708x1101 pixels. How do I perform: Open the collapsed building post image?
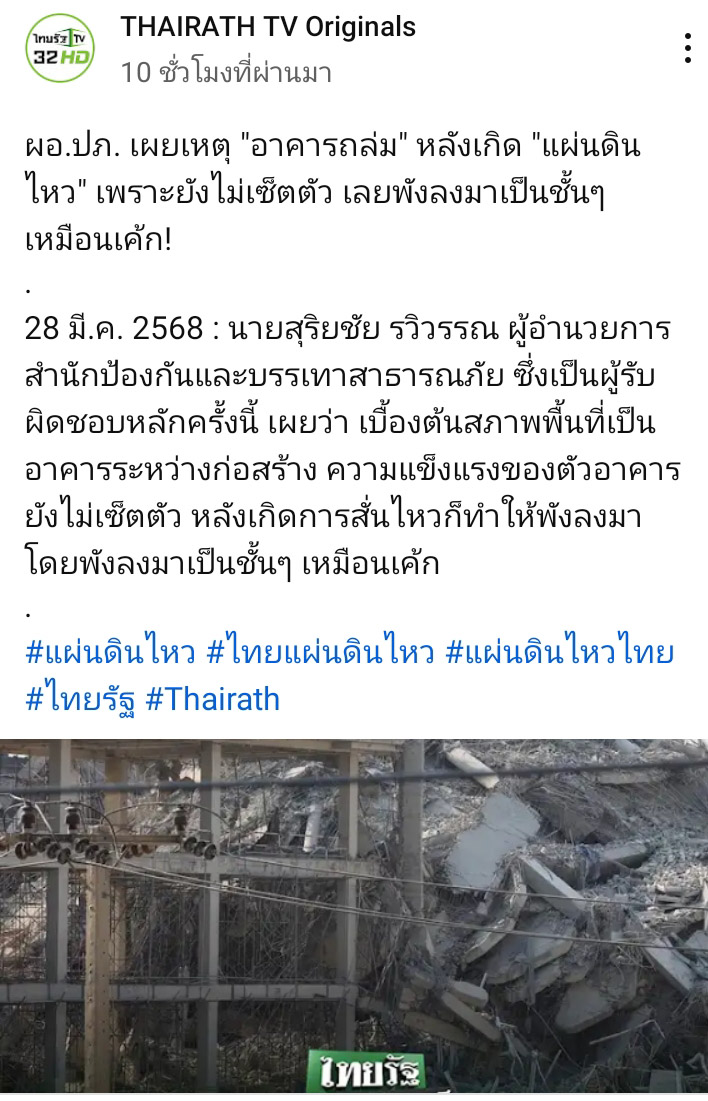(x=354, y=915)
